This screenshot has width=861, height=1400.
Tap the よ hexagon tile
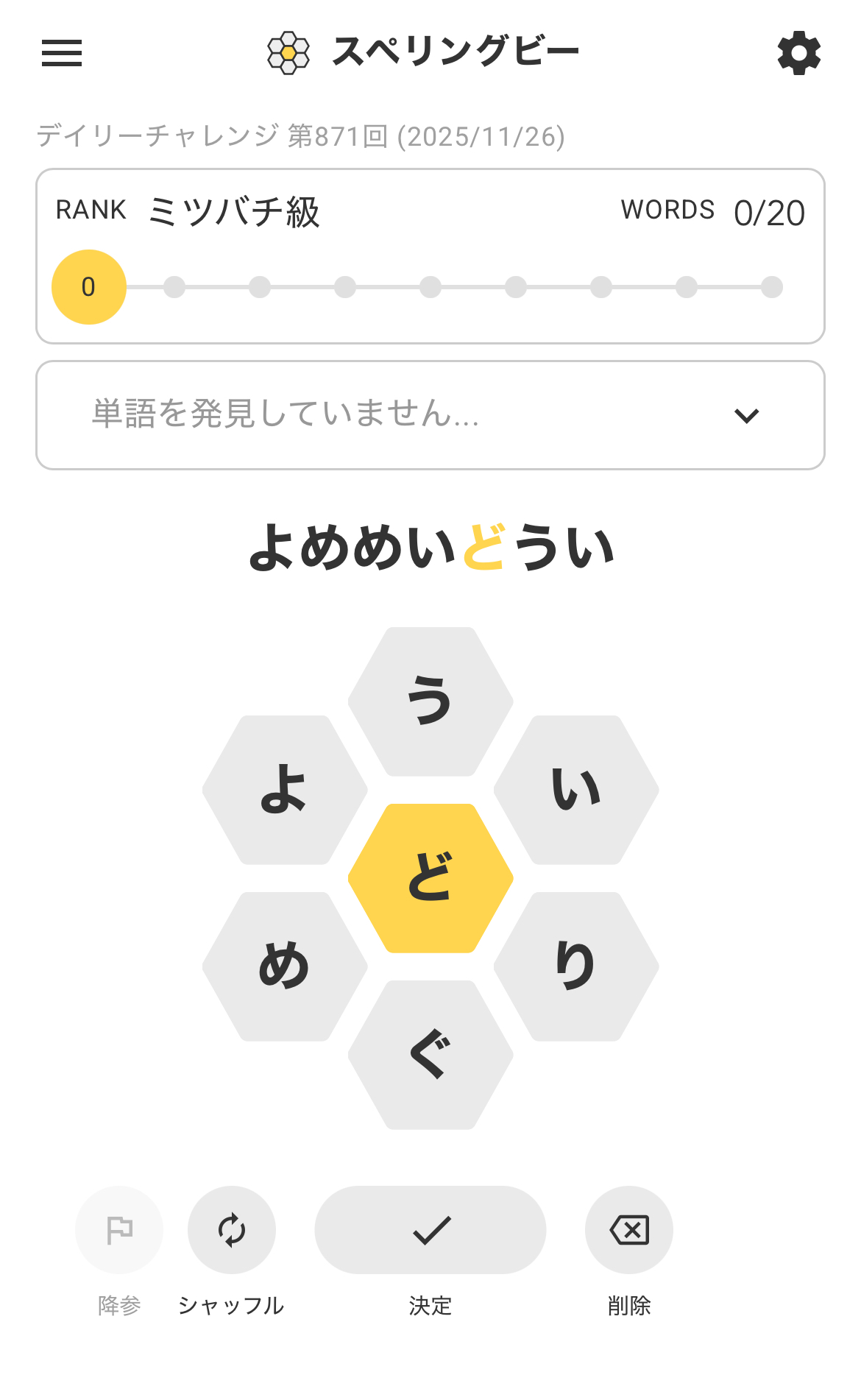click(285, 790)
